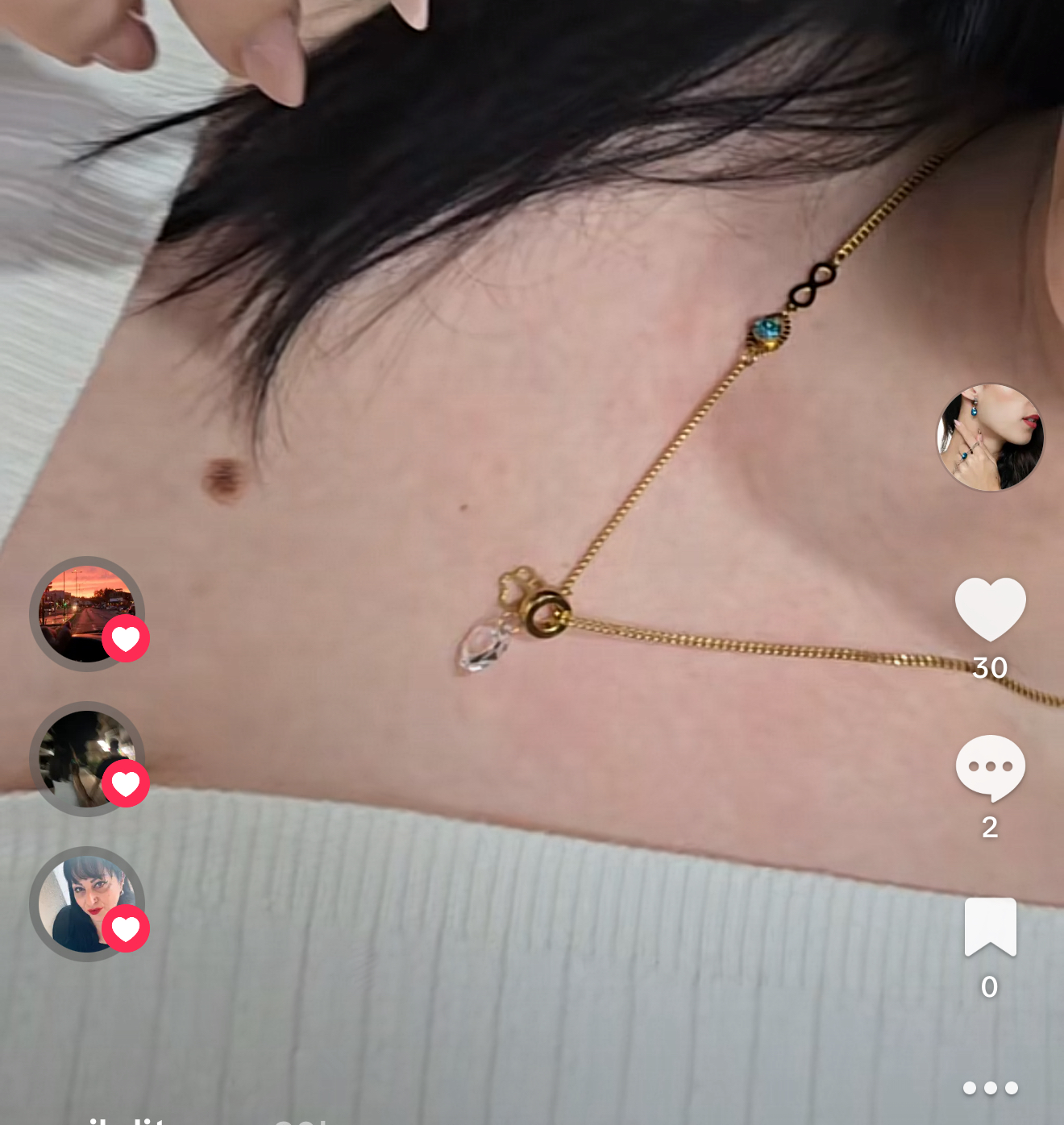Like this video with the heart icon

[990, 608]
